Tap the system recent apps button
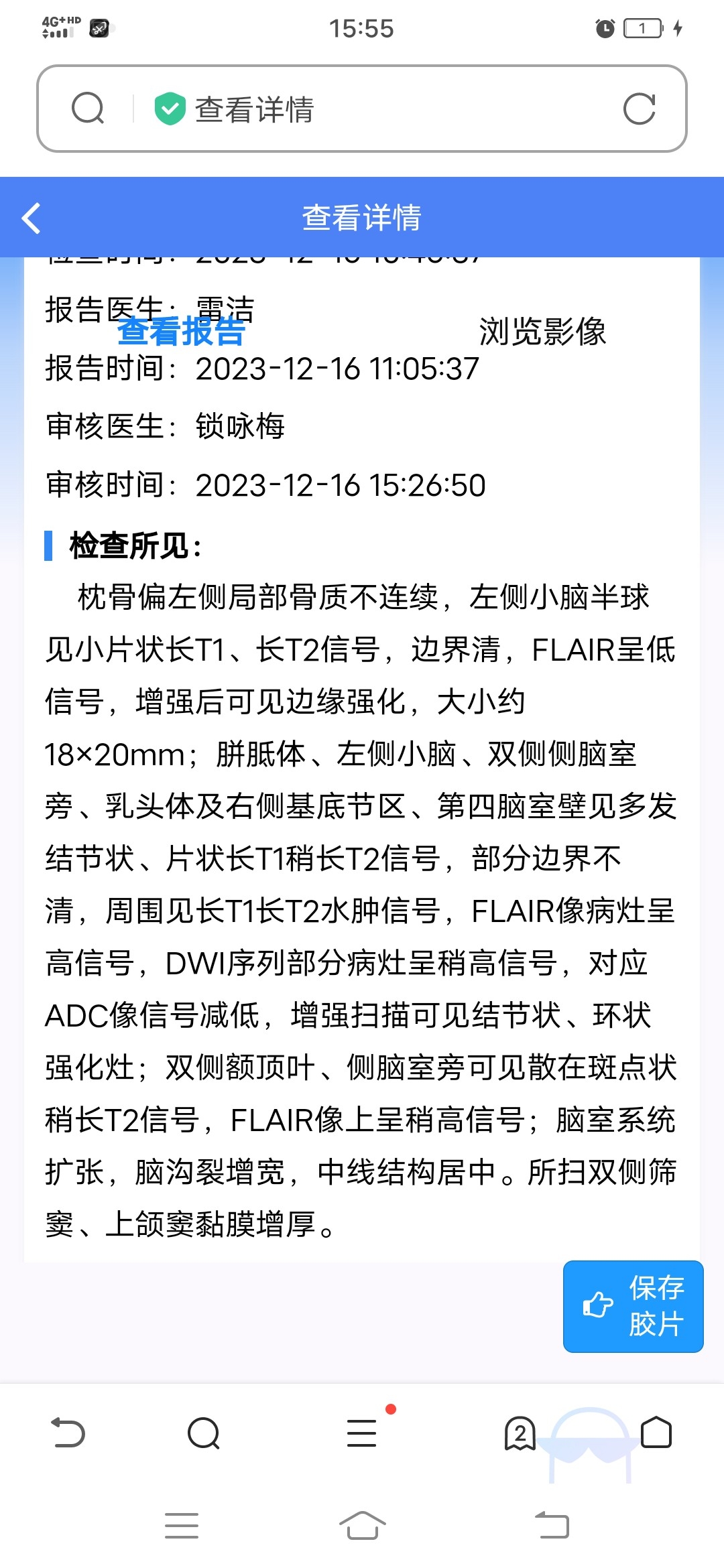This screenshot has width=724, height=1568. (182, 1526)
